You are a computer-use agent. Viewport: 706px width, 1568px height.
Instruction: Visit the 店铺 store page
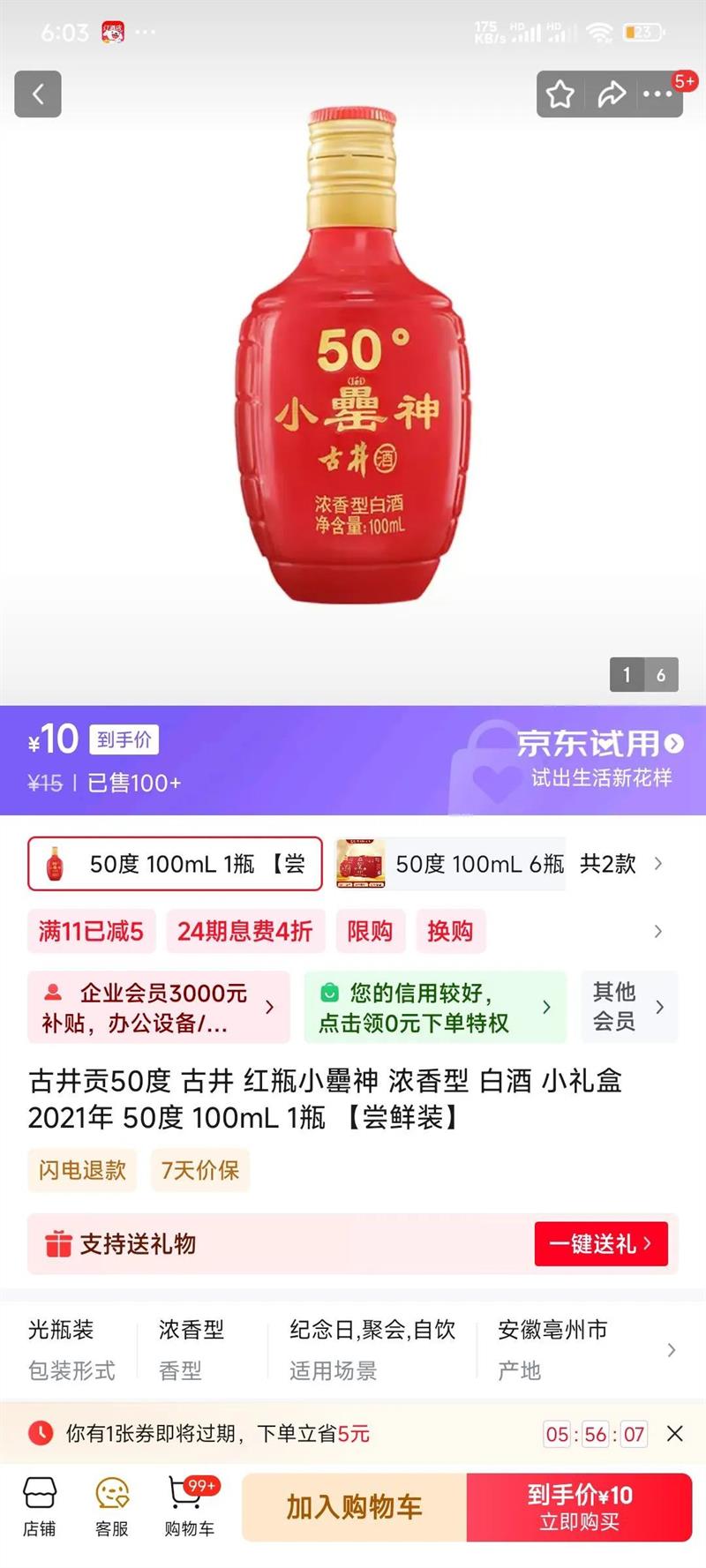click(x=40, y=1507)
